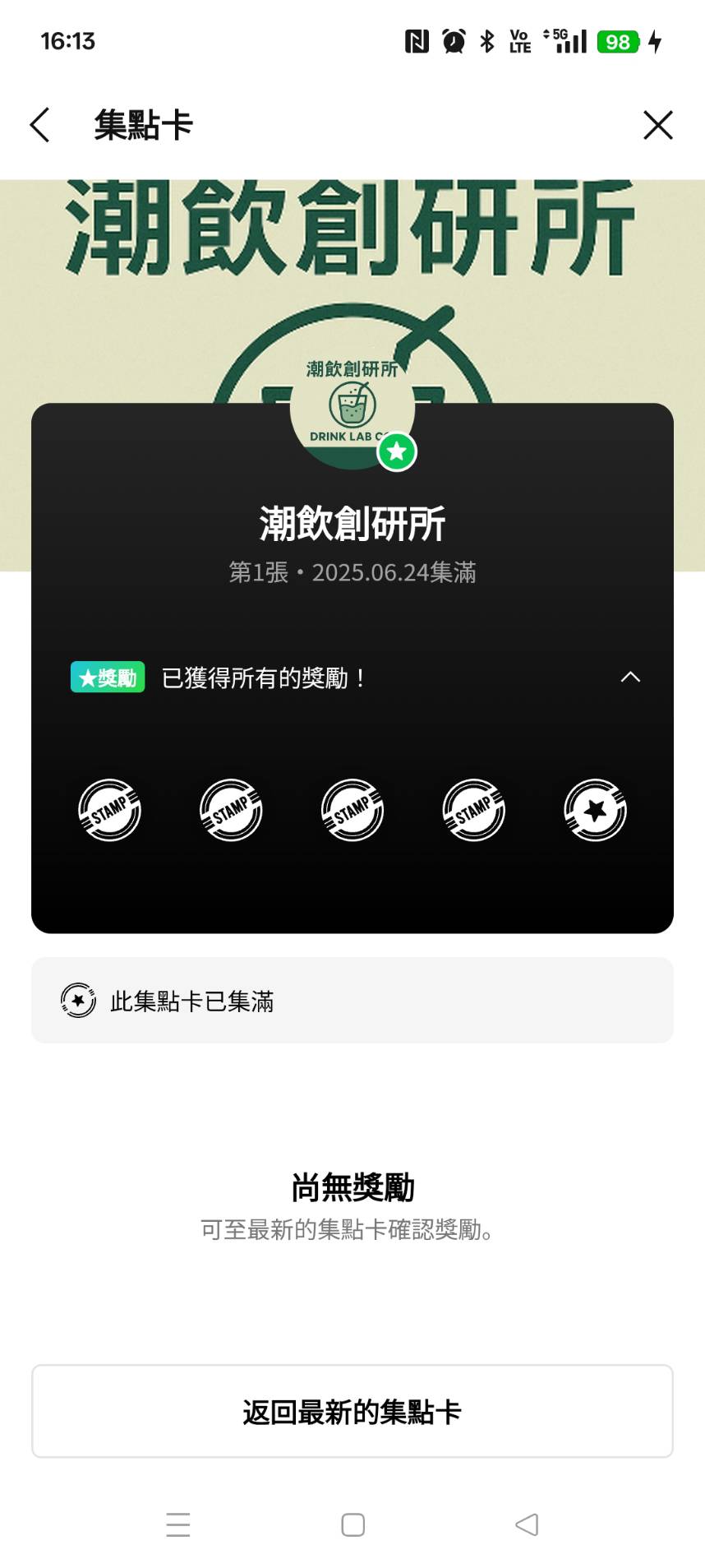Open system recent apps menu

178,1524
